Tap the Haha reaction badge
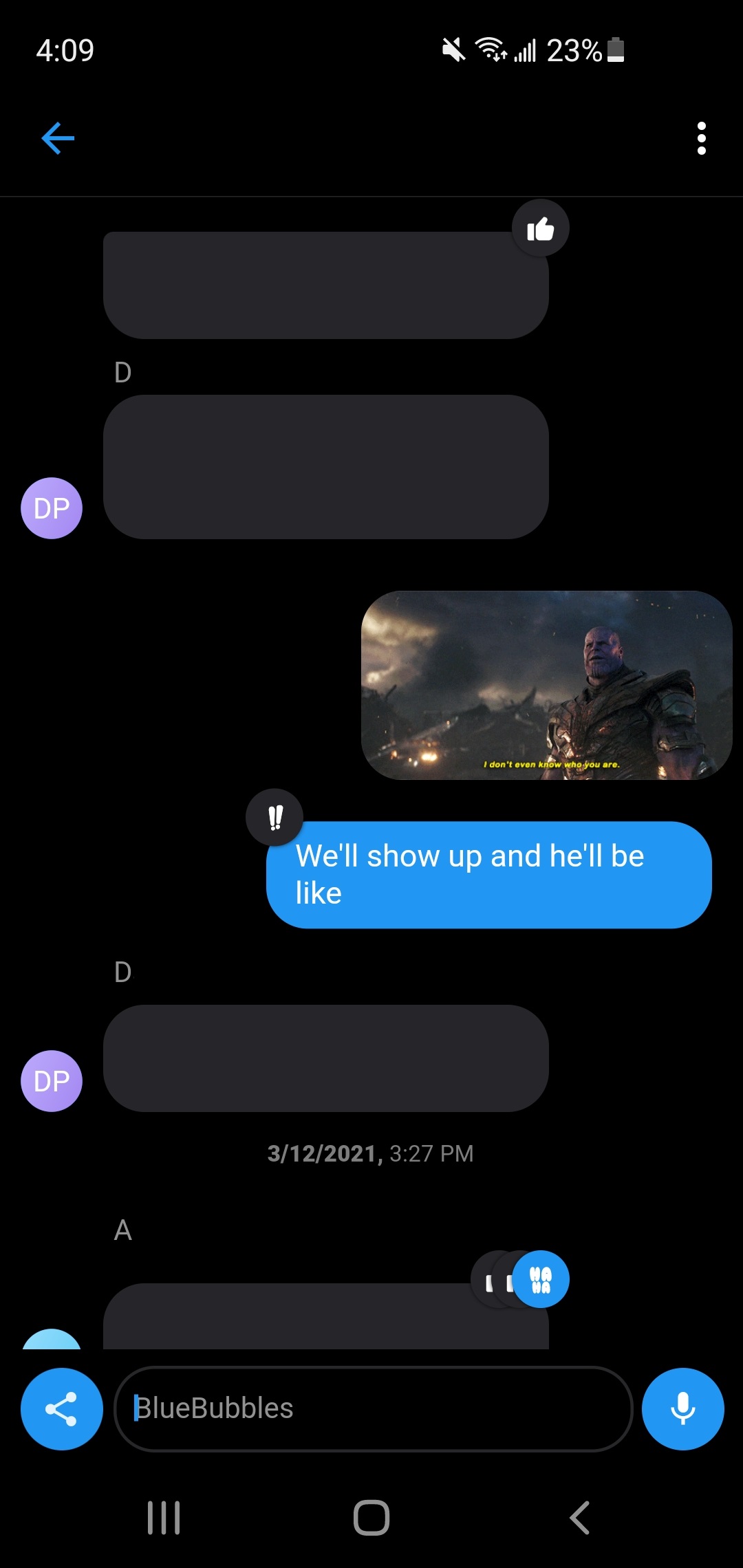This screenshot has width=743, height=1568. pyautogui.click(x=541, y=1279)
